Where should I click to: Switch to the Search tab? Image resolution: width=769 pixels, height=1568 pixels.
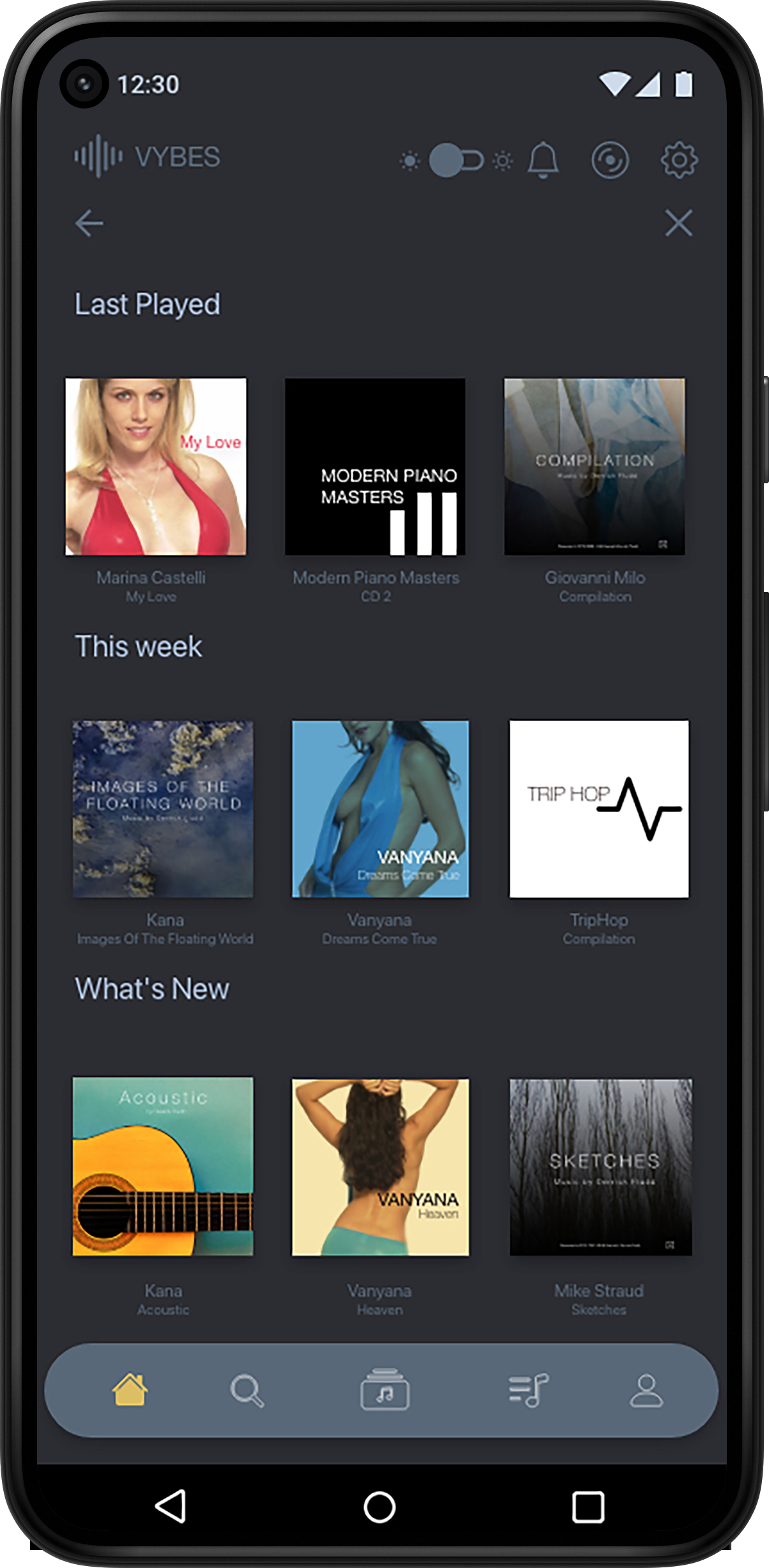[x=247, y=1391]
